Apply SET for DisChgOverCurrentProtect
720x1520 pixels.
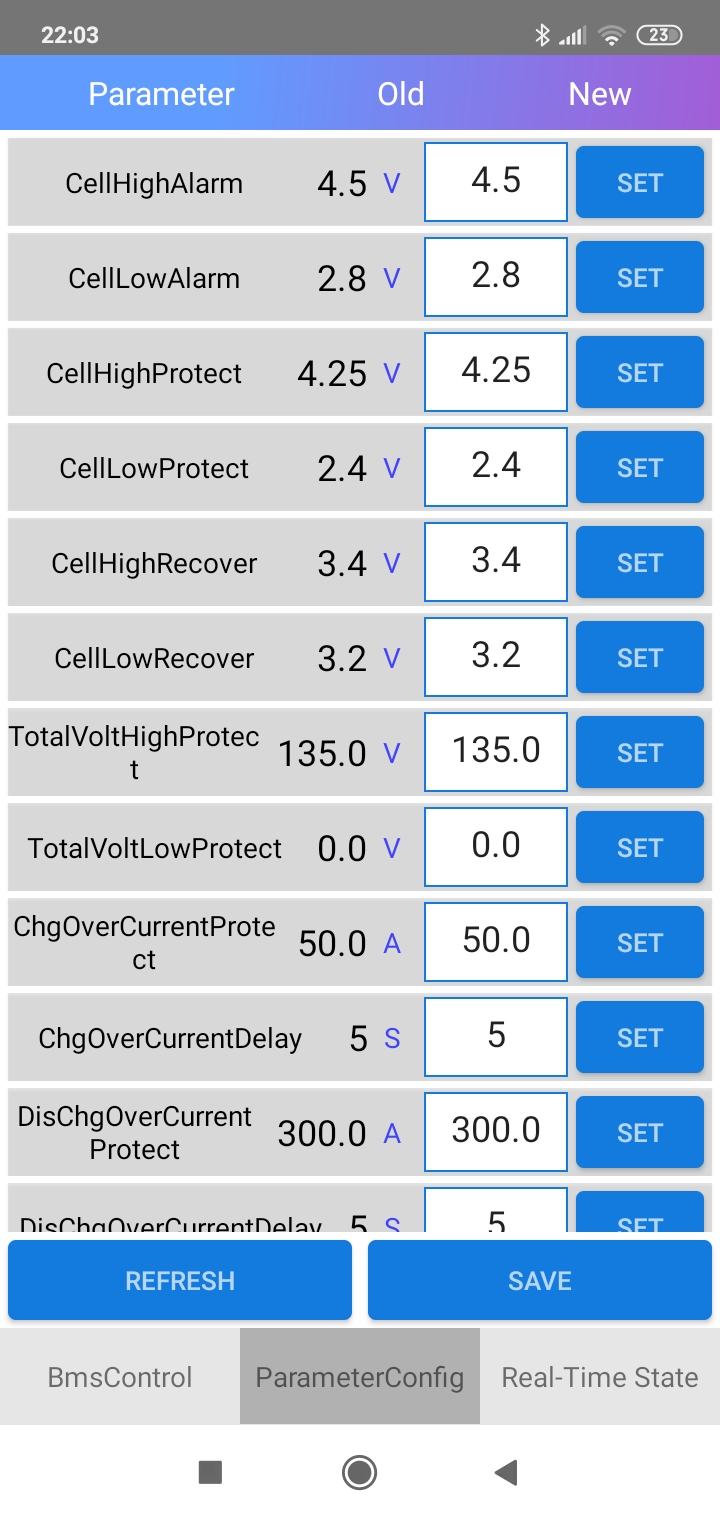click(640, 1132)
